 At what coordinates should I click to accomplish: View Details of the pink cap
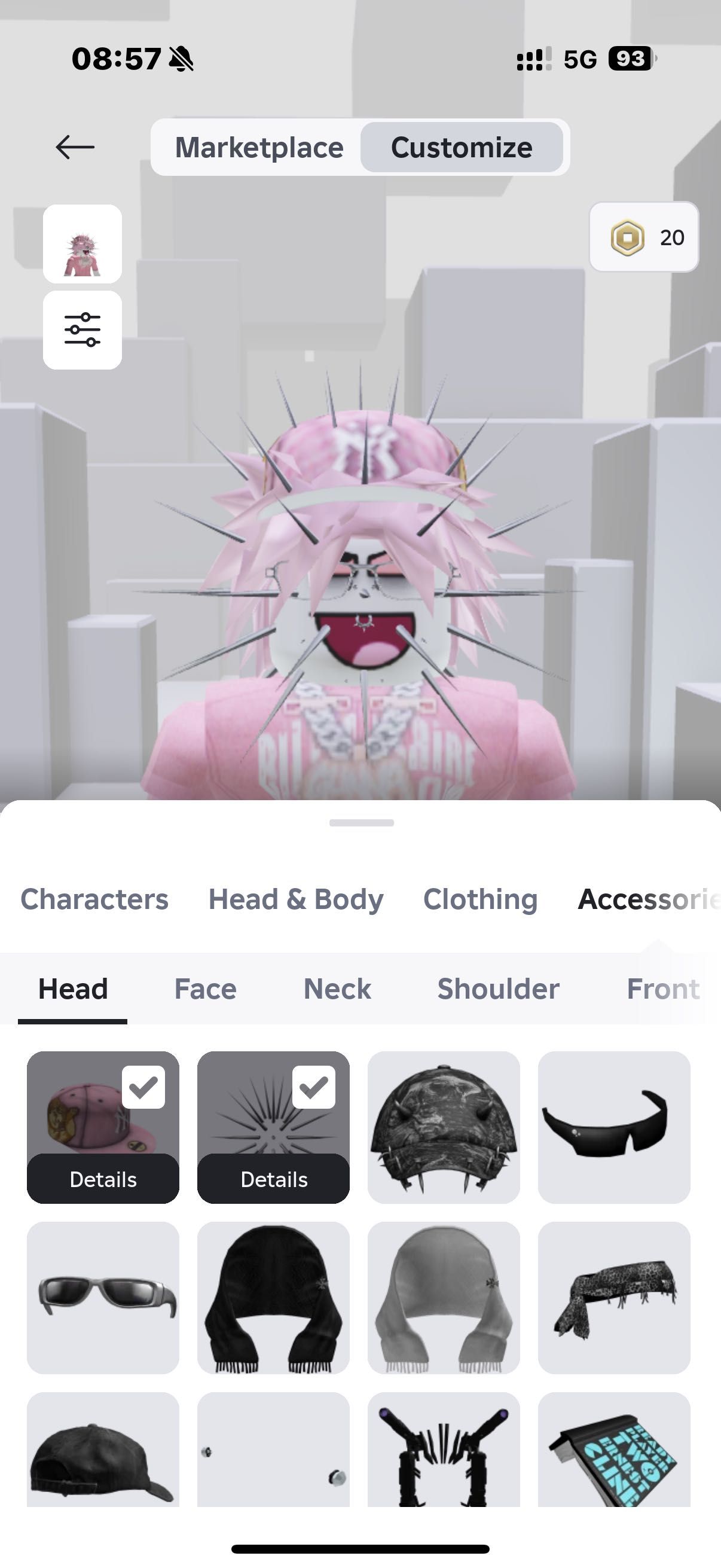click(103, 1179)
